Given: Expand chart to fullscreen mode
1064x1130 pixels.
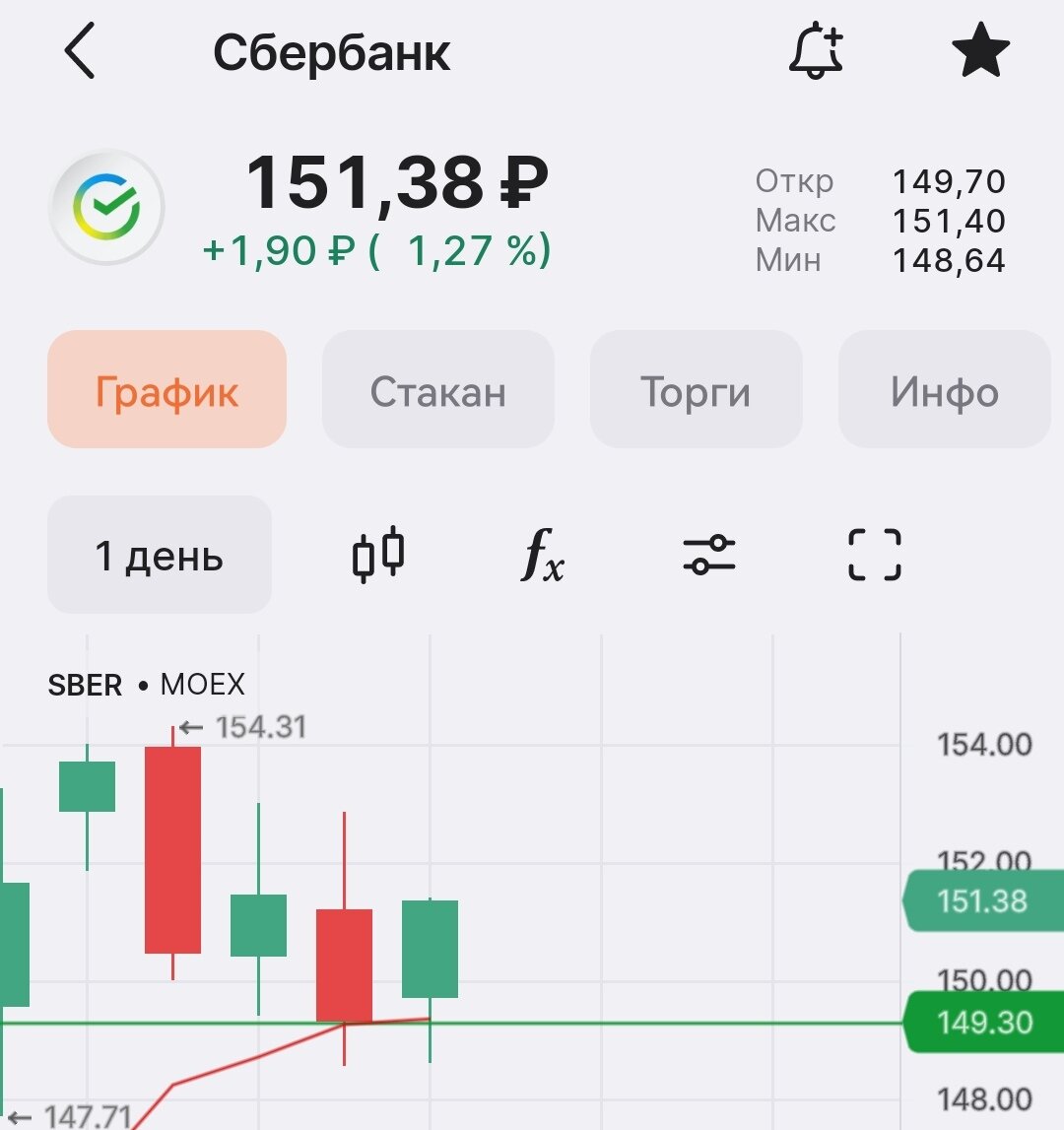Looking at the screenshot, I should pos(875,555).
